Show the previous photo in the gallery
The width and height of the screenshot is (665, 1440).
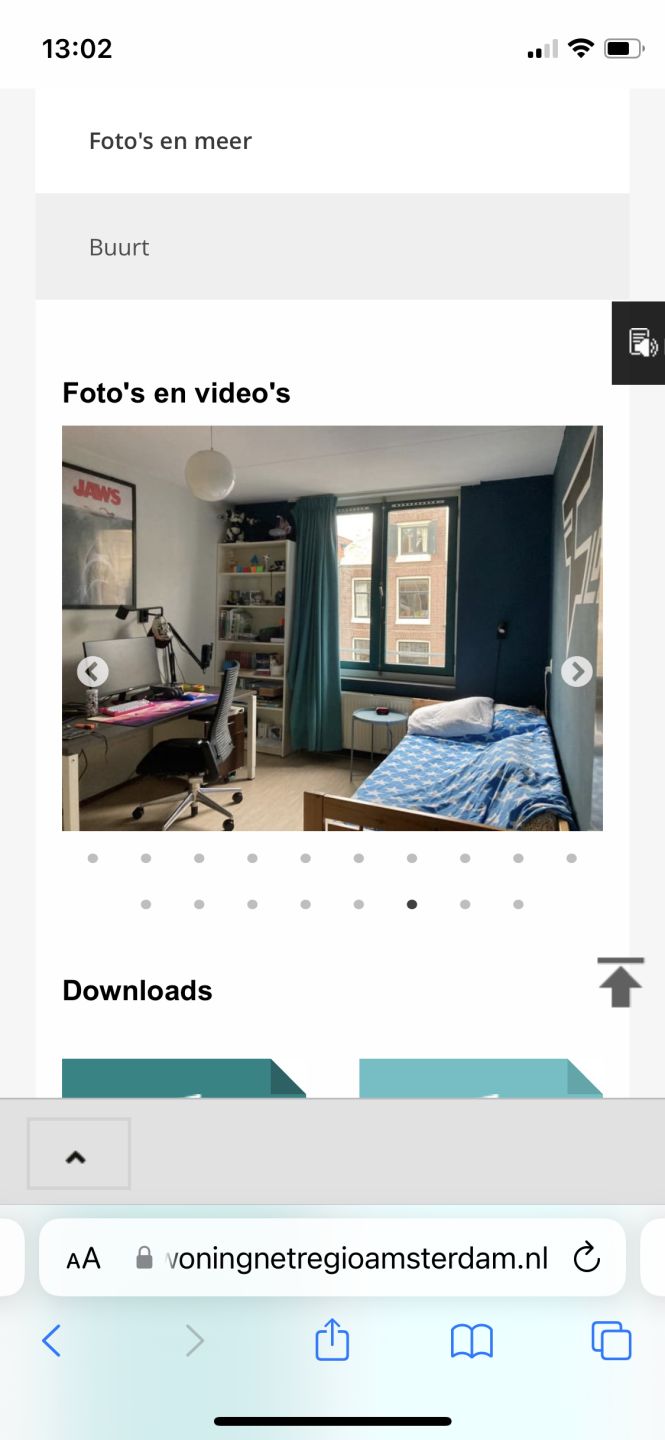coord(93,671)
